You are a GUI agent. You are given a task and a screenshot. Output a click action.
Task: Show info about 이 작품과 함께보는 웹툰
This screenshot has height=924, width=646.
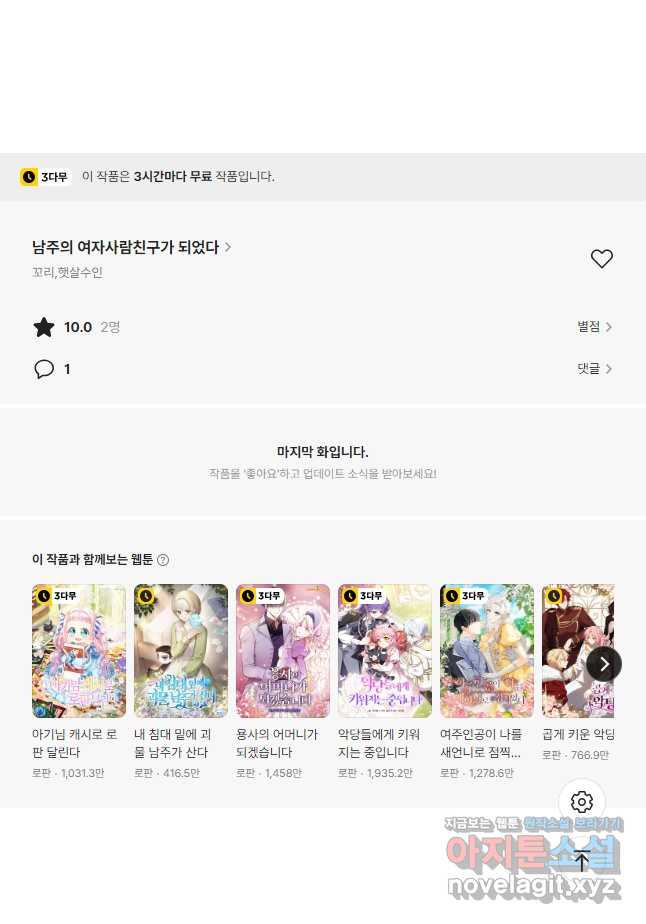pyautogui.click(x=163, y=560)
